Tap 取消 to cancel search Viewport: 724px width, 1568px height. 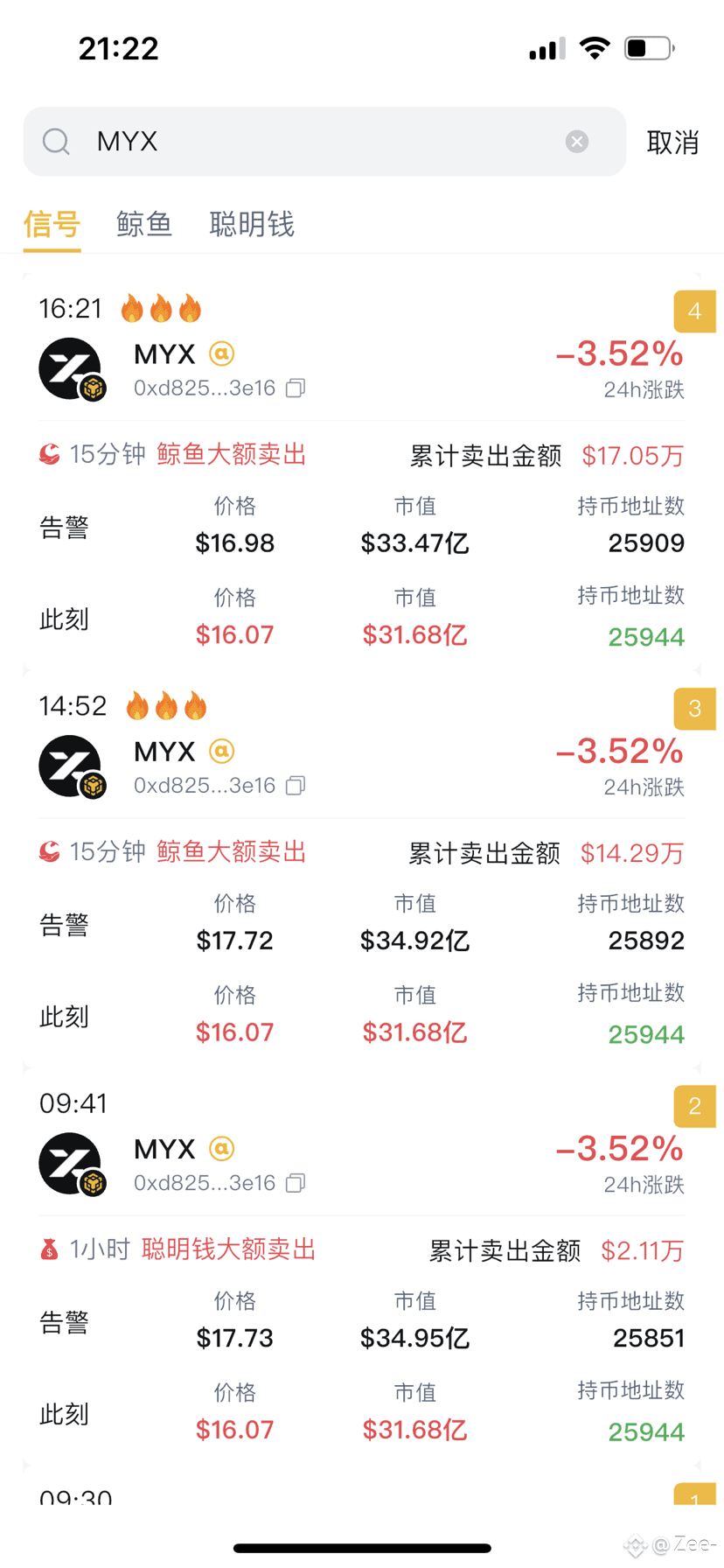pyautogui.click(x=672, y=141)
